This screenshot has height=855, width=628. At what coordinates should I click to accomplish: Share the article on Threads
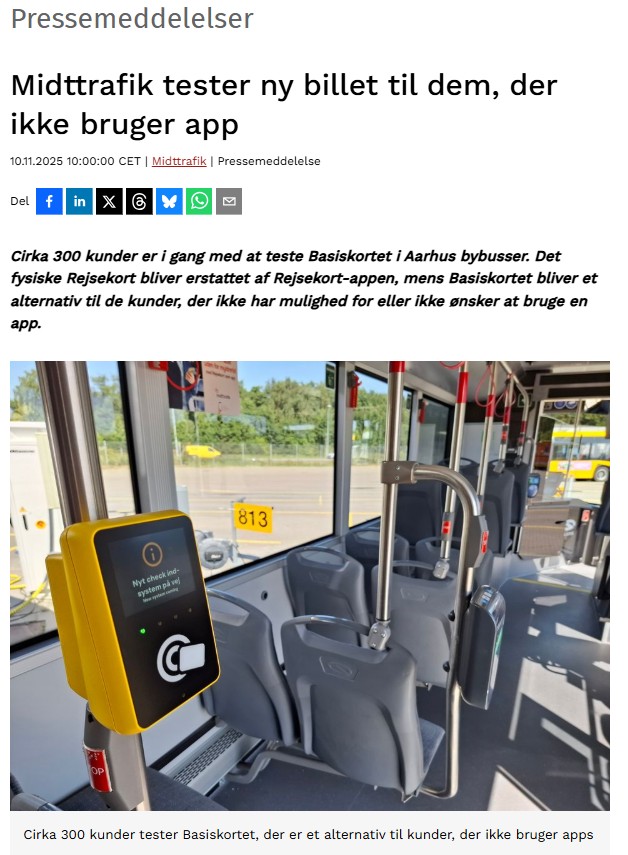click(x=139, y=201)
